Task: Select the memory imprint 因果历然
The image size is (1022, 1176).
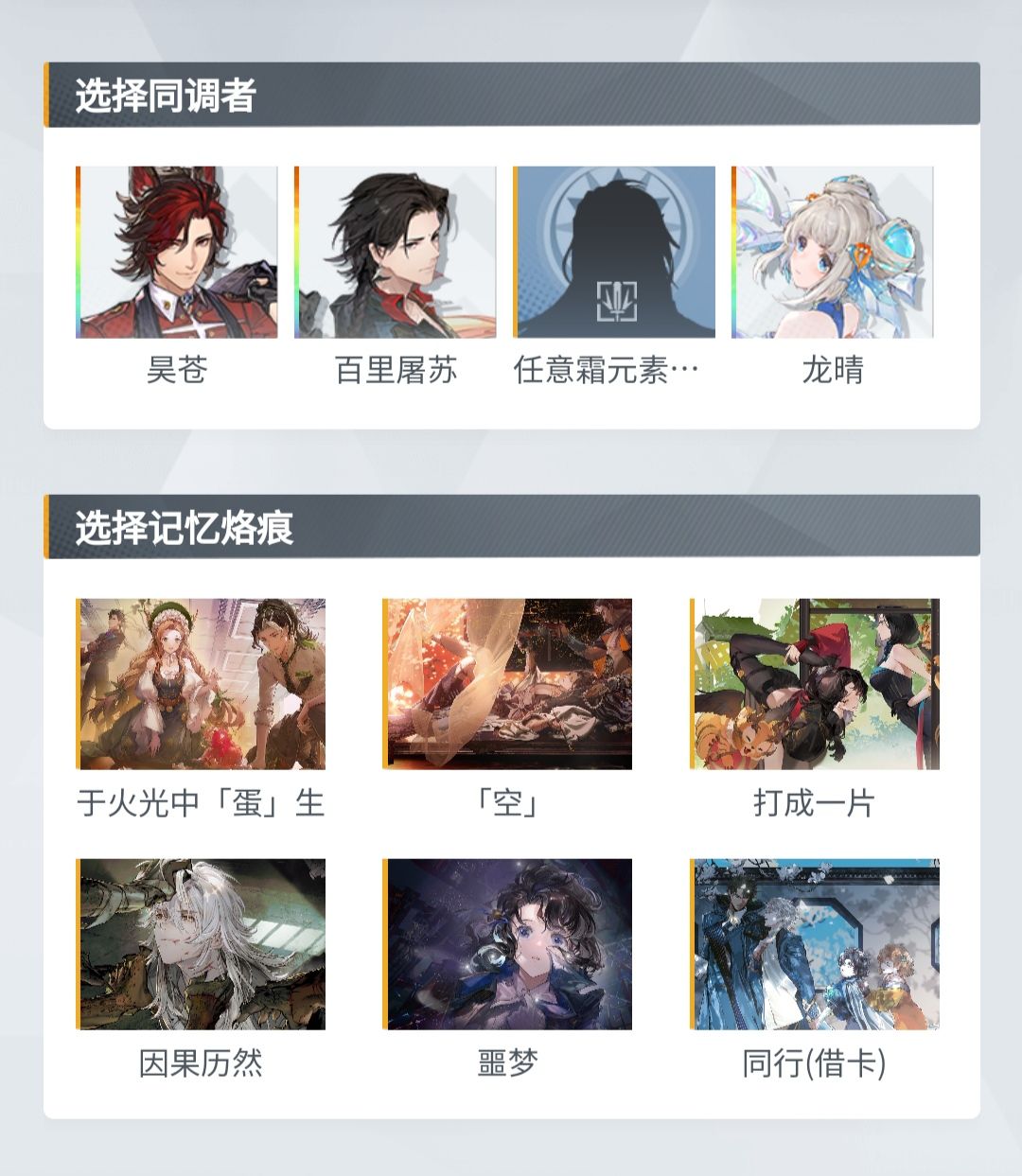Action: [x=201, y=943]
